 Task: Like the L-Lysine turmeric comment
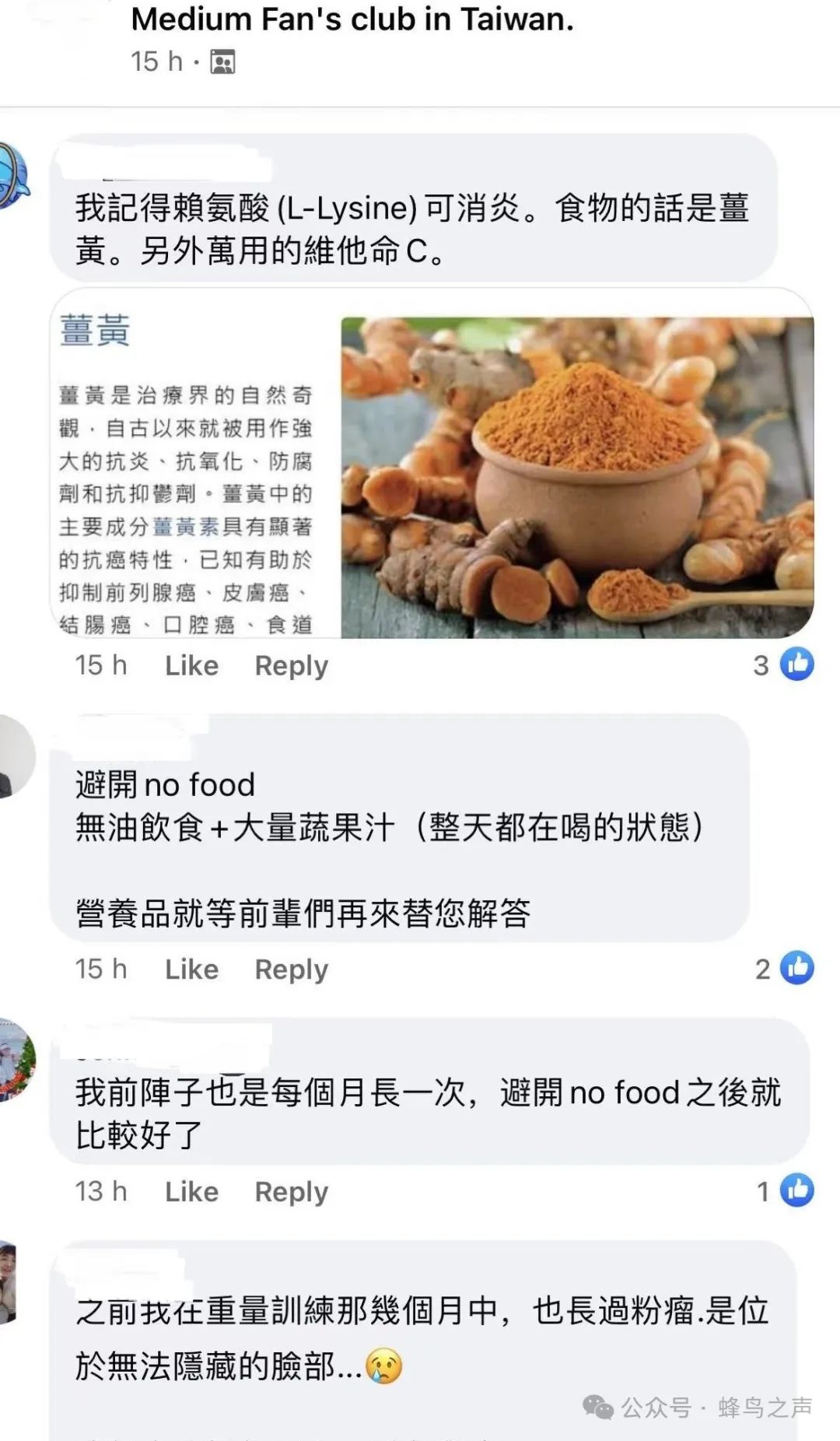pyautogui.click(x=191, y=665)
